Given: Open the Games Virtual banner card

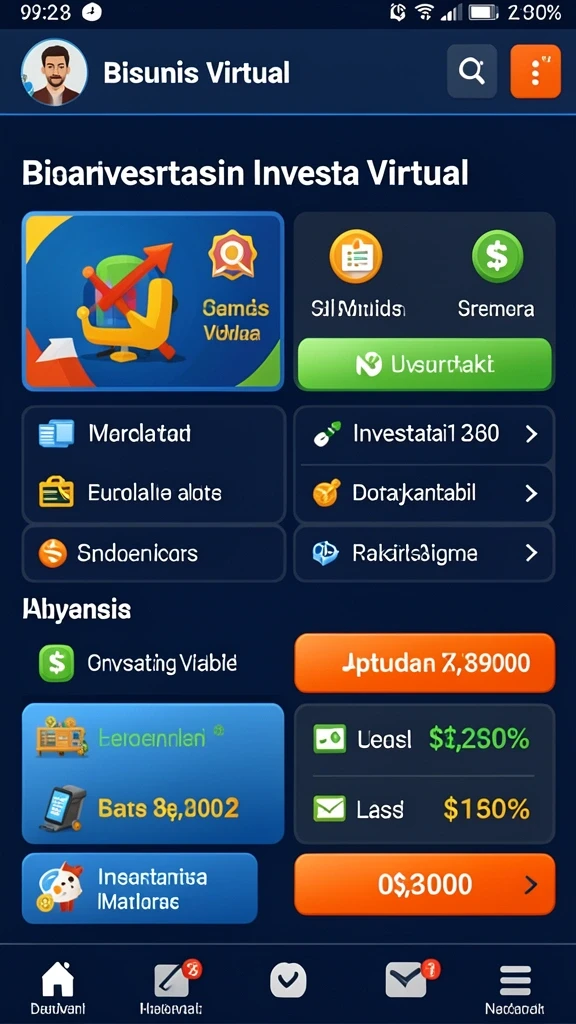Looking at the screenshot, I should tap(153, 301).
